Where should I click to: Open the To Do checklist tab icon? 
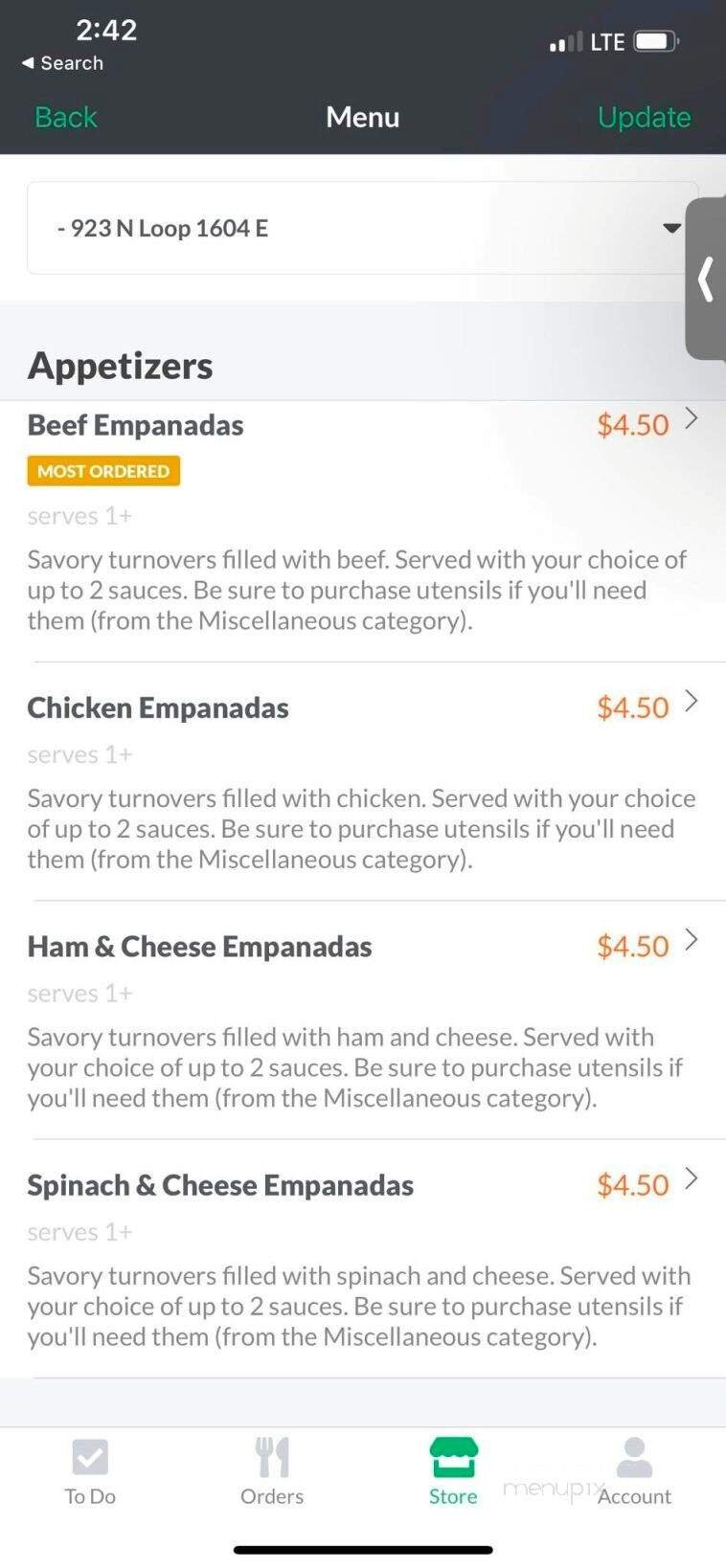89,1457
